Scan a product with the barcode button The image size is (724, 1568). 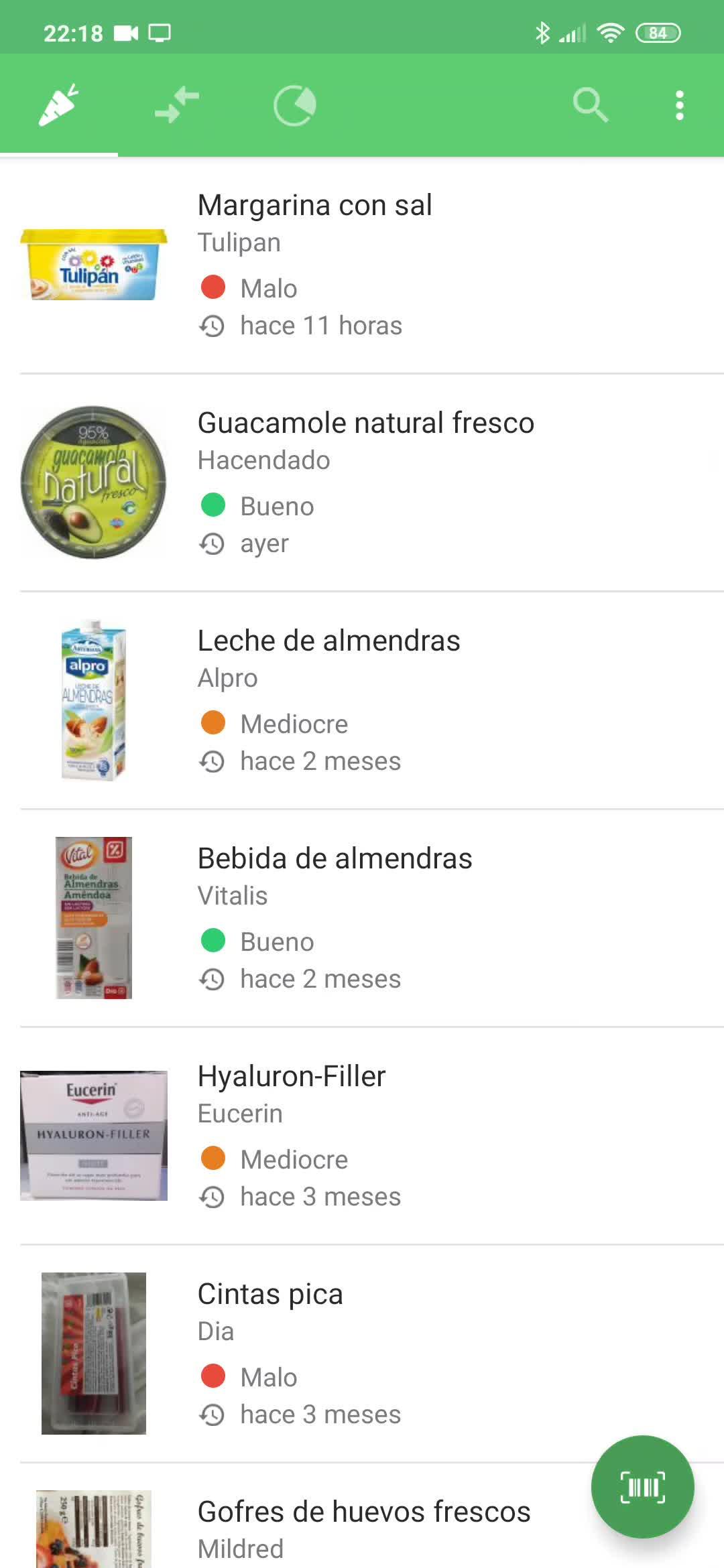click(x=642, y=1487)
